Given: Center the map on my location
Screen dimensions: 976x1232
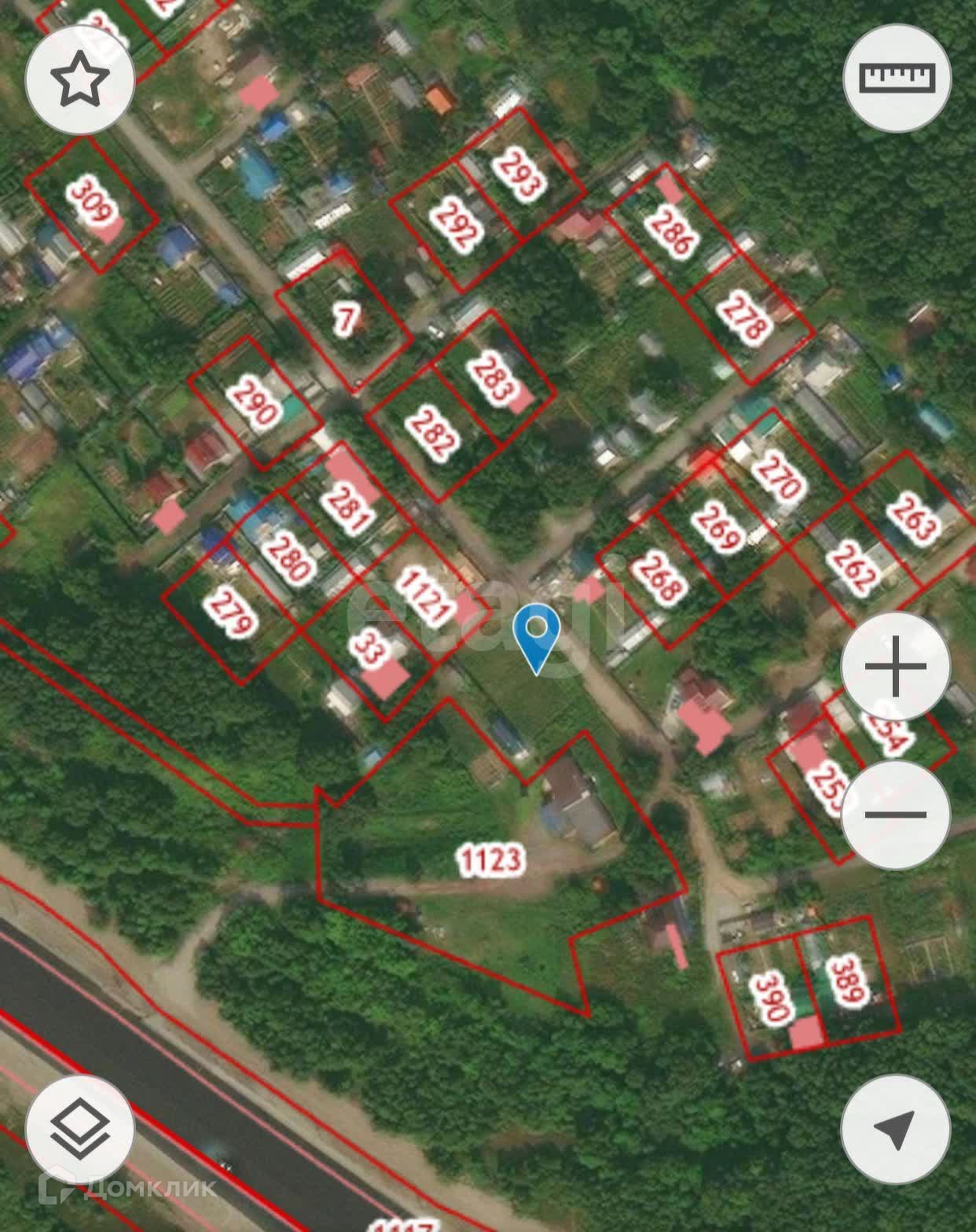Looking at the screenshot, I should [x=895, y=1130].
